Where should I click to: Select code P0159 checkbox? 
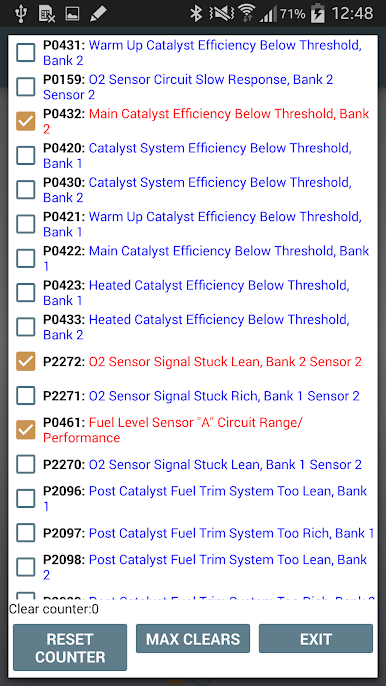coord(25,87)
